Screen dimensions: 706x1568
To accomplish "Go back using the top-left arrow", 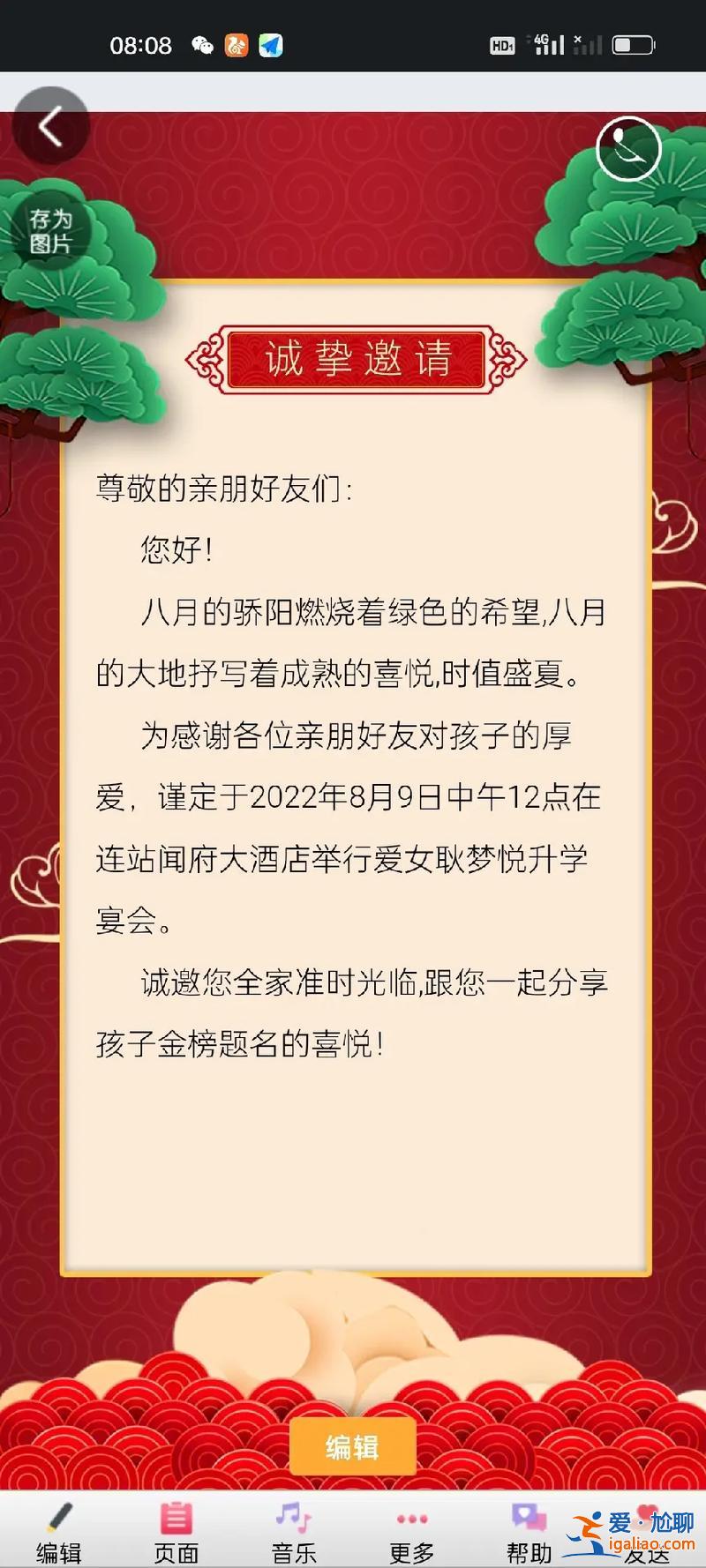I will [x=50, y=126].
